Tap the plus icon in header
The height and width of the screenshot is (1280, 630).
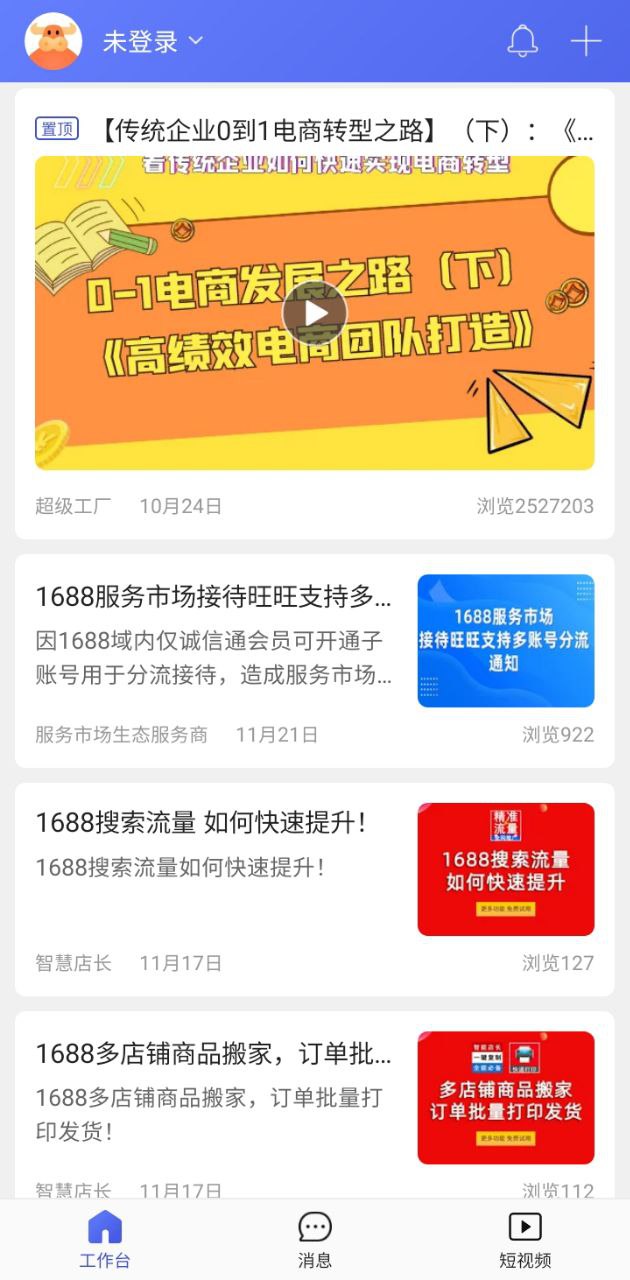tap(585, 41)
